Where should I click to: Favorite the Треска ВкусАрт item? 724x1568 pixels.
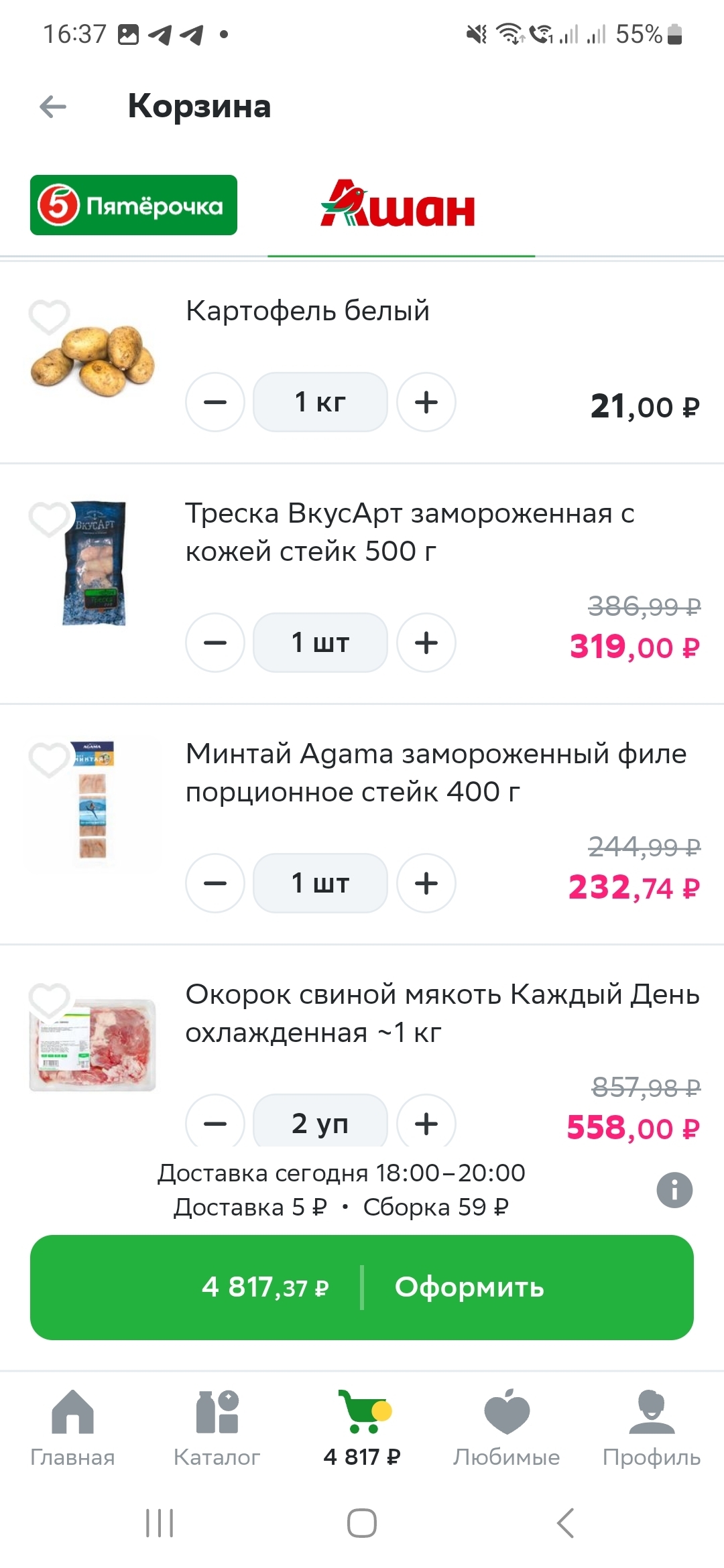(49, 519)
